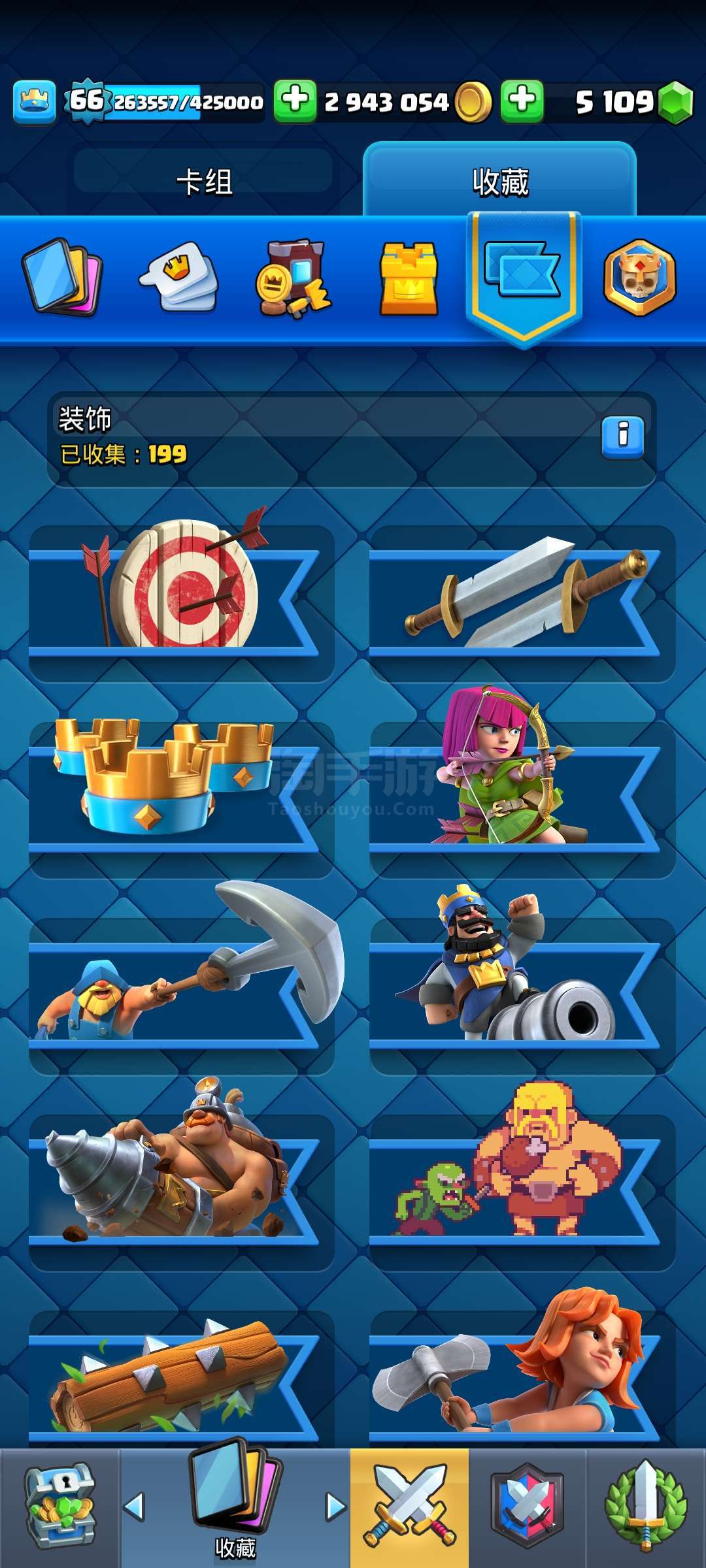The width and height of the screenshot is (706, 1568).
Task: Select the pixel Barbarian and Goblin banner
Action: coord(522,1190)
